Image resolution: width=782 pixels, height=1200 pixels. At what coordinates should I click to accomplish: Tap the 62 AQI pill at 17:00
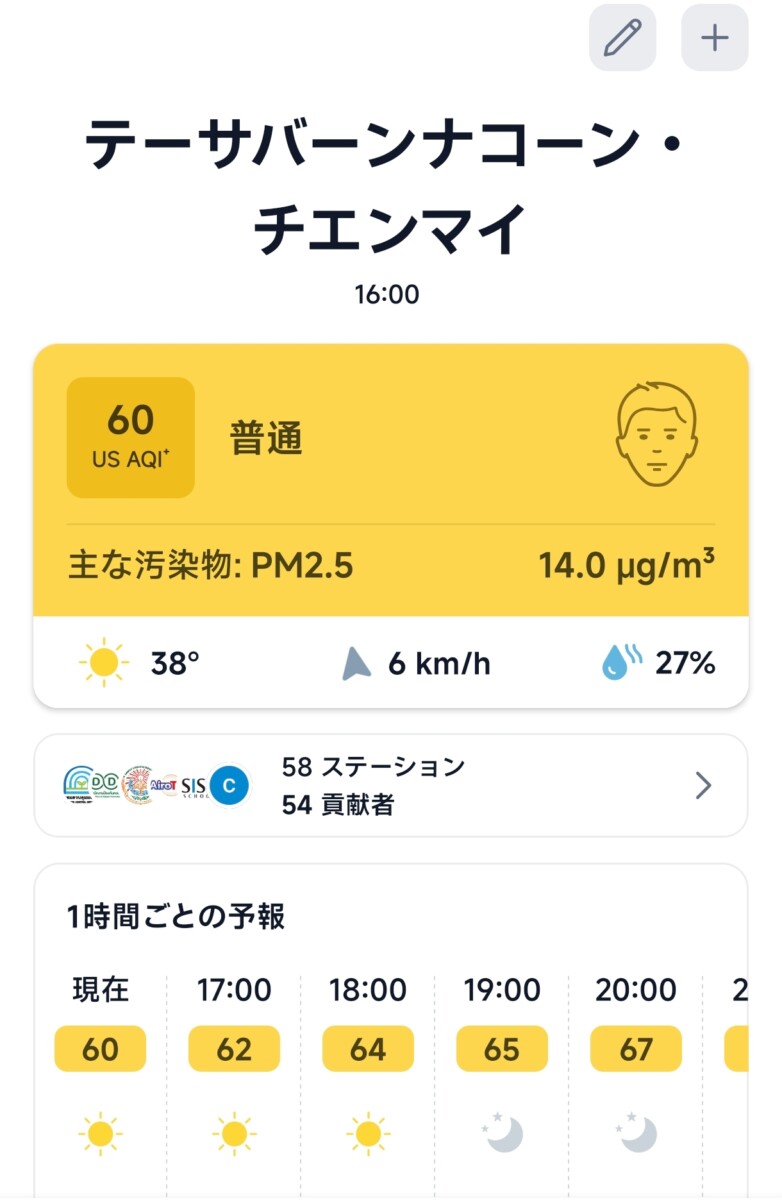pyautogui.click(x=234, y=1049)
